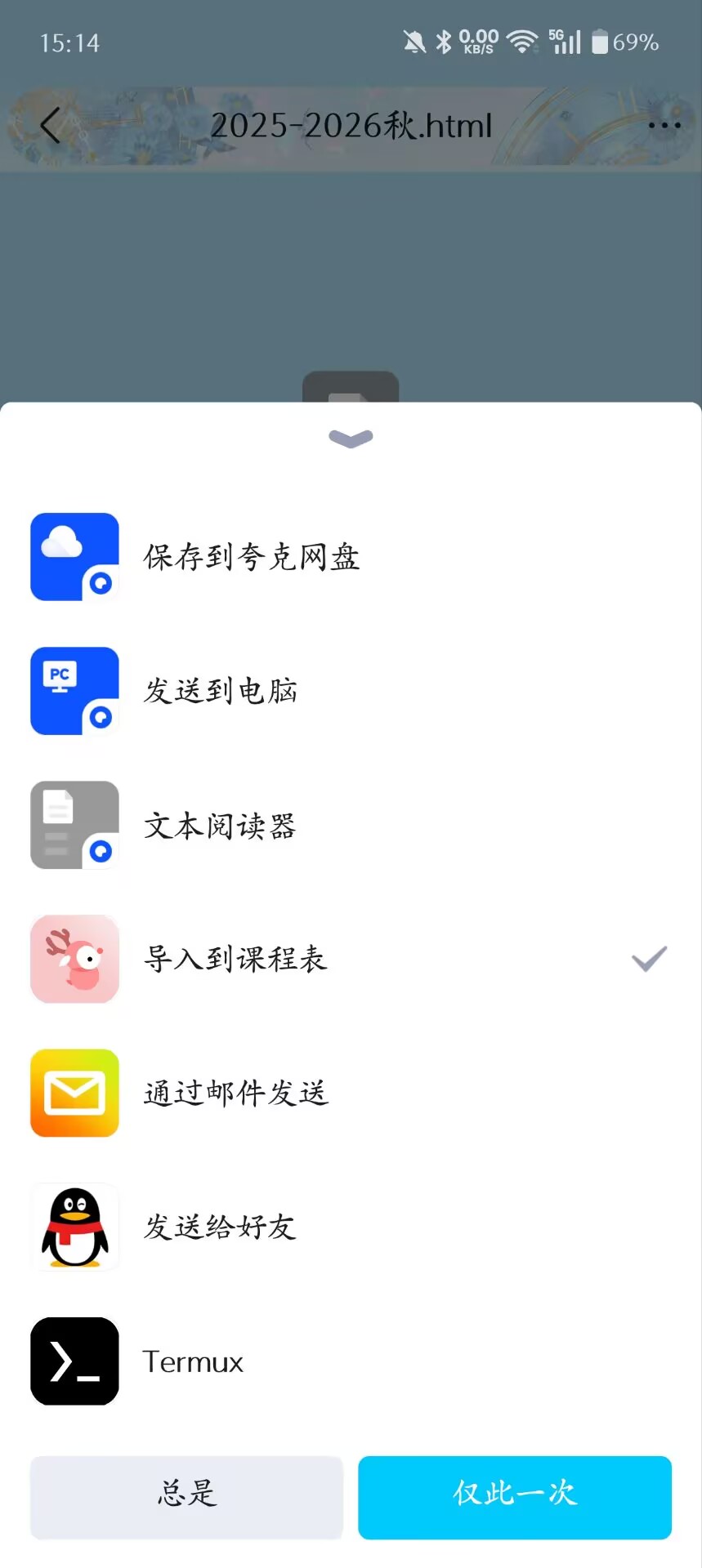Open the file with Termux
The image size is (702, 1568).
tap(193, 1361)
